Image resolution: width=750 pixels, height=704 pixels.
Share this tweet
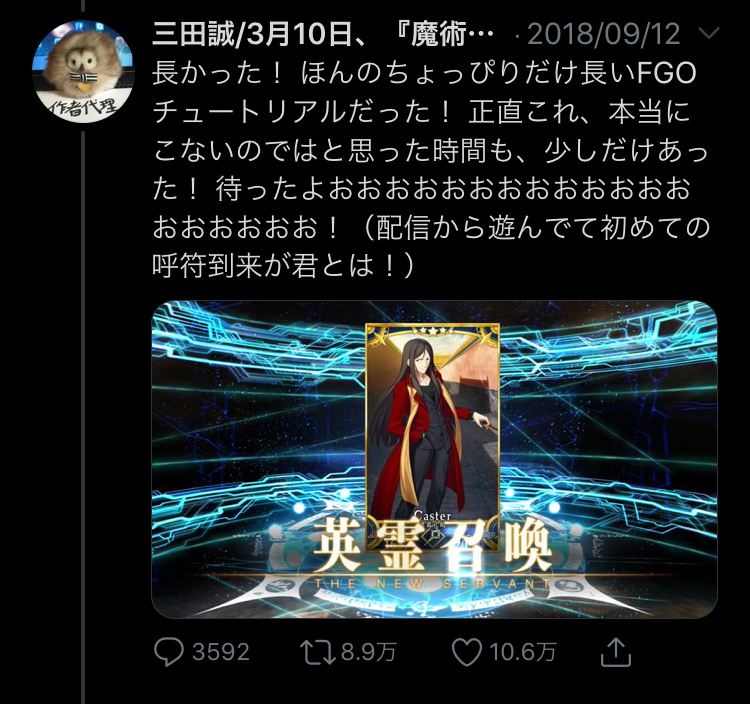pos(617,652)
